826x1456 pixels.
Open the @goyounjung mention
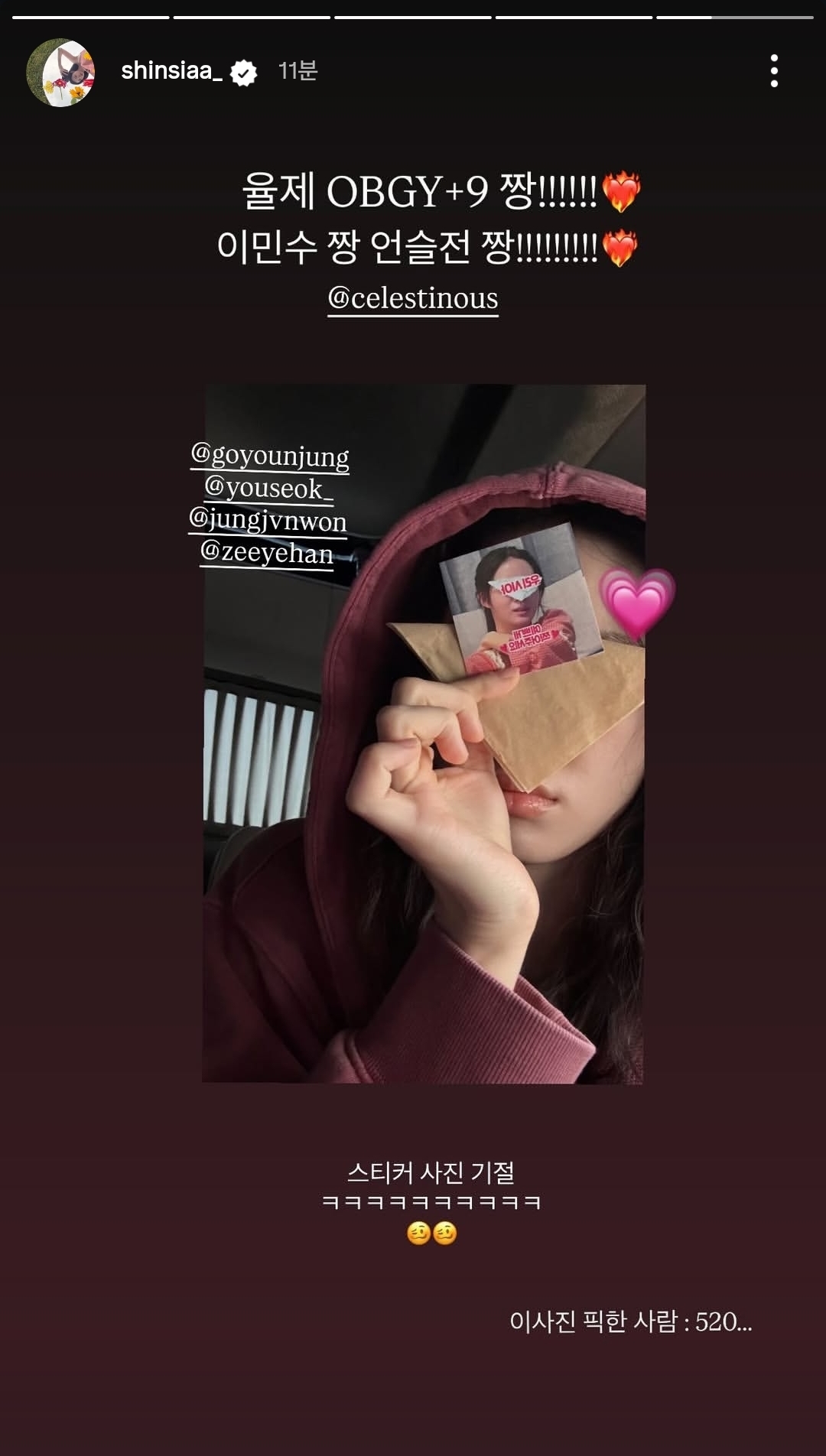click(270, 455)
